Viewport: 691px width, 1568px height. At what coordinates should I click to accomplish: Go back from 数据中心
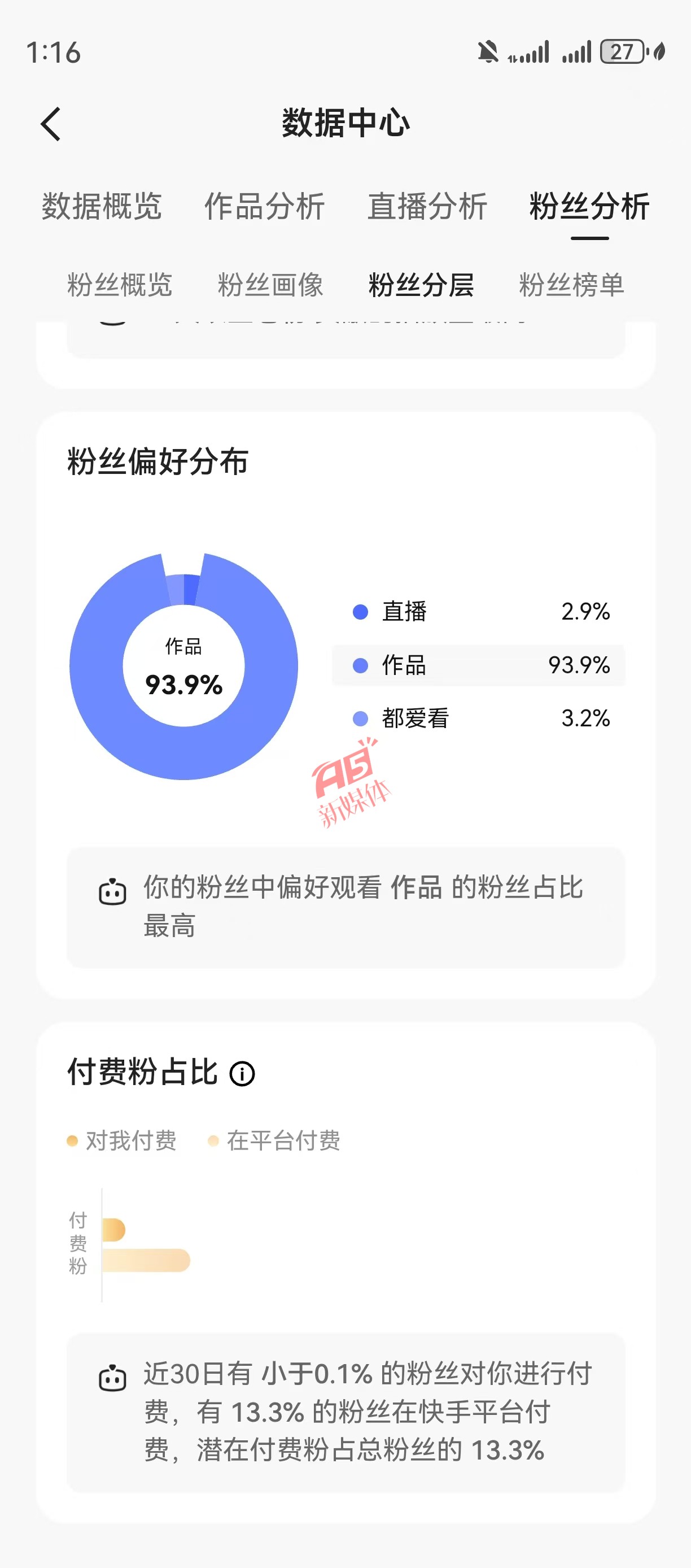[51, 124]
